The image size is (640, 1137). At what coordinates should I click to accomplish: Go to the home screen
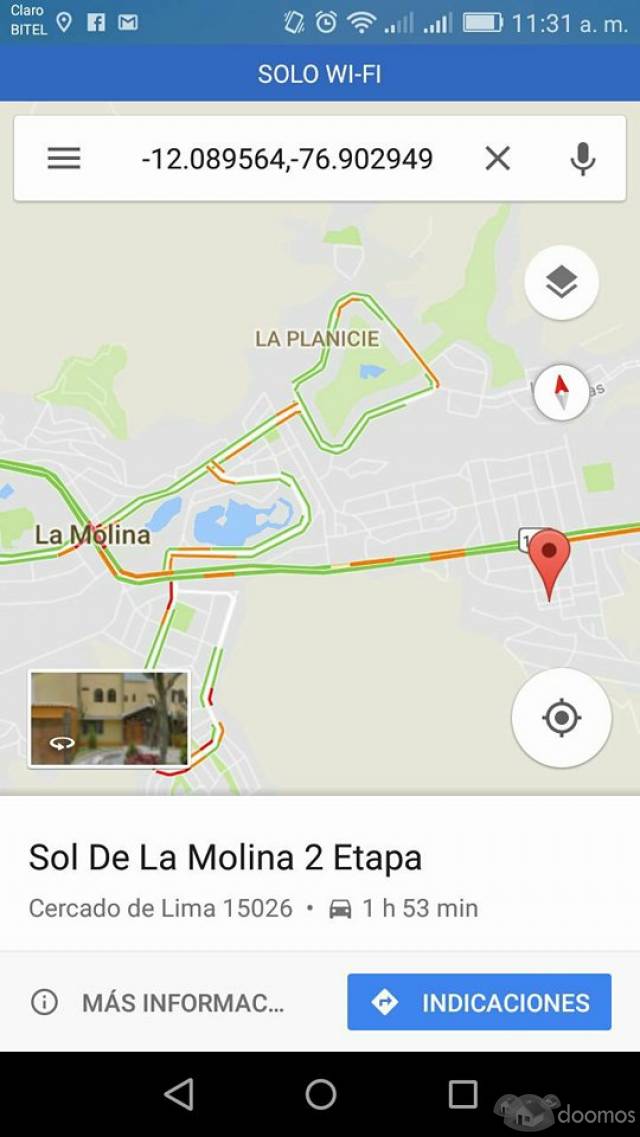point(320,1094)
